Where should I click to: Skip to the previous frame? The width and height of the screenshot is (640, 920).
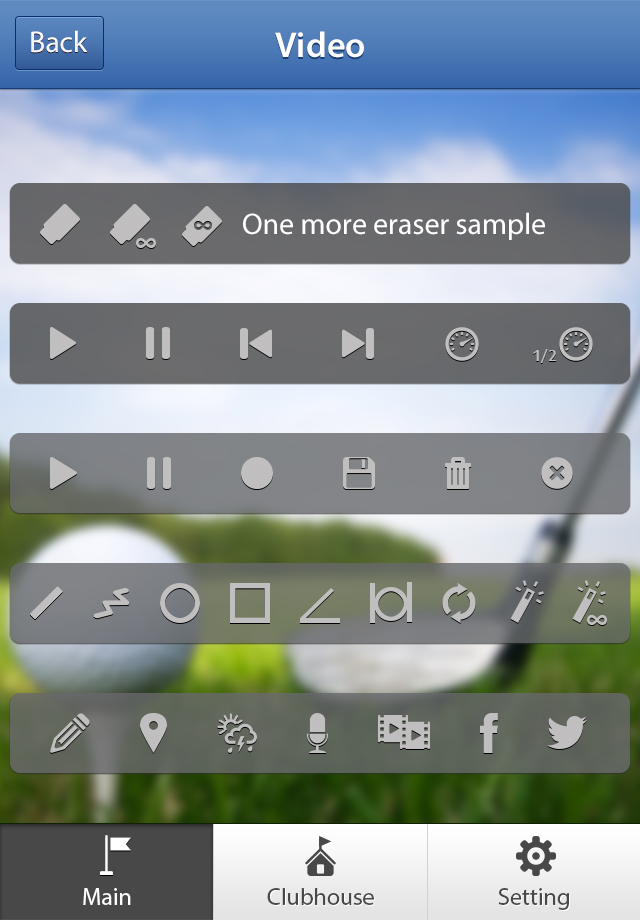click(256, 344)
